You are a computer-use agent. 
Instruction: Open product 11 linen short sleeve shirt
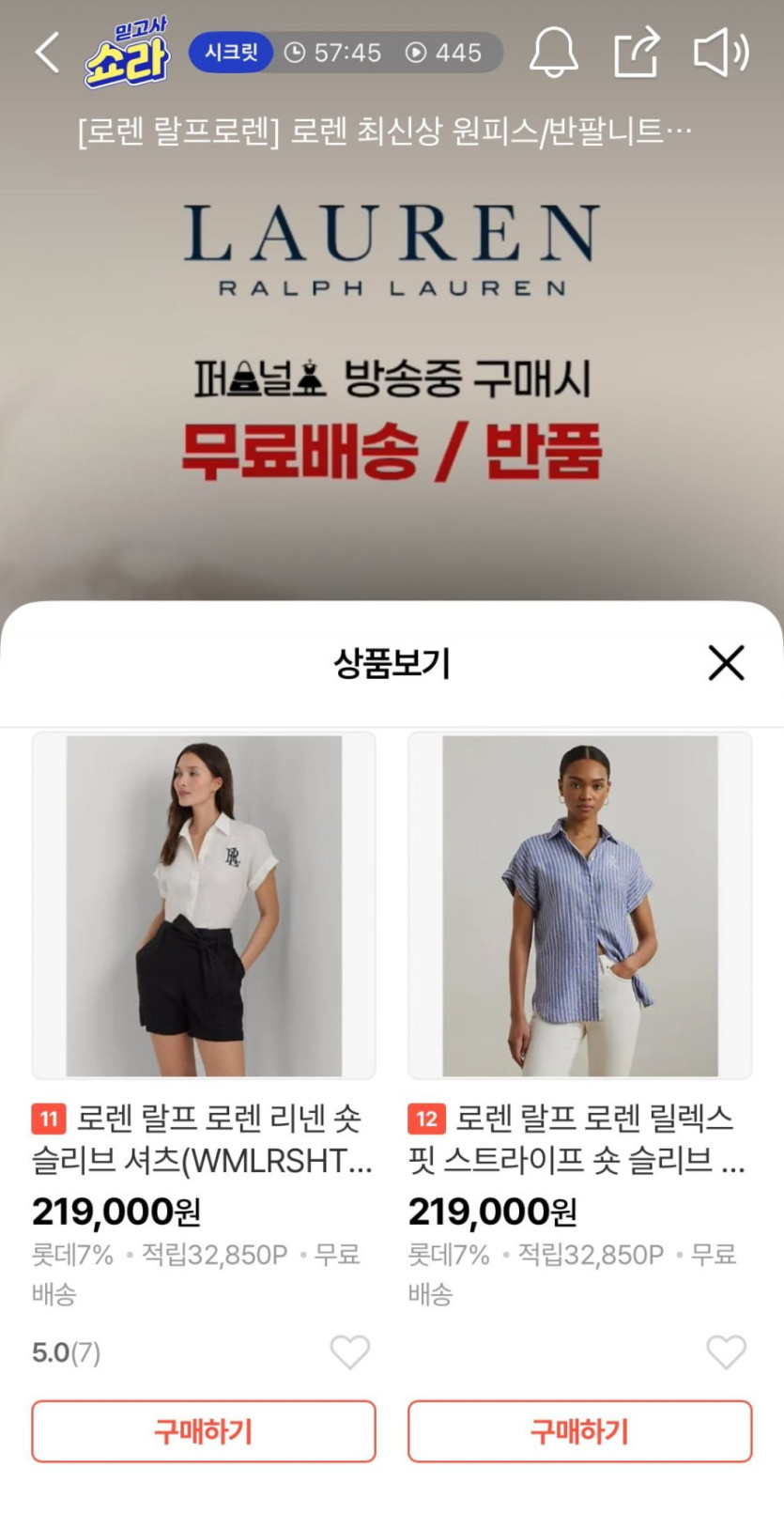204,905
